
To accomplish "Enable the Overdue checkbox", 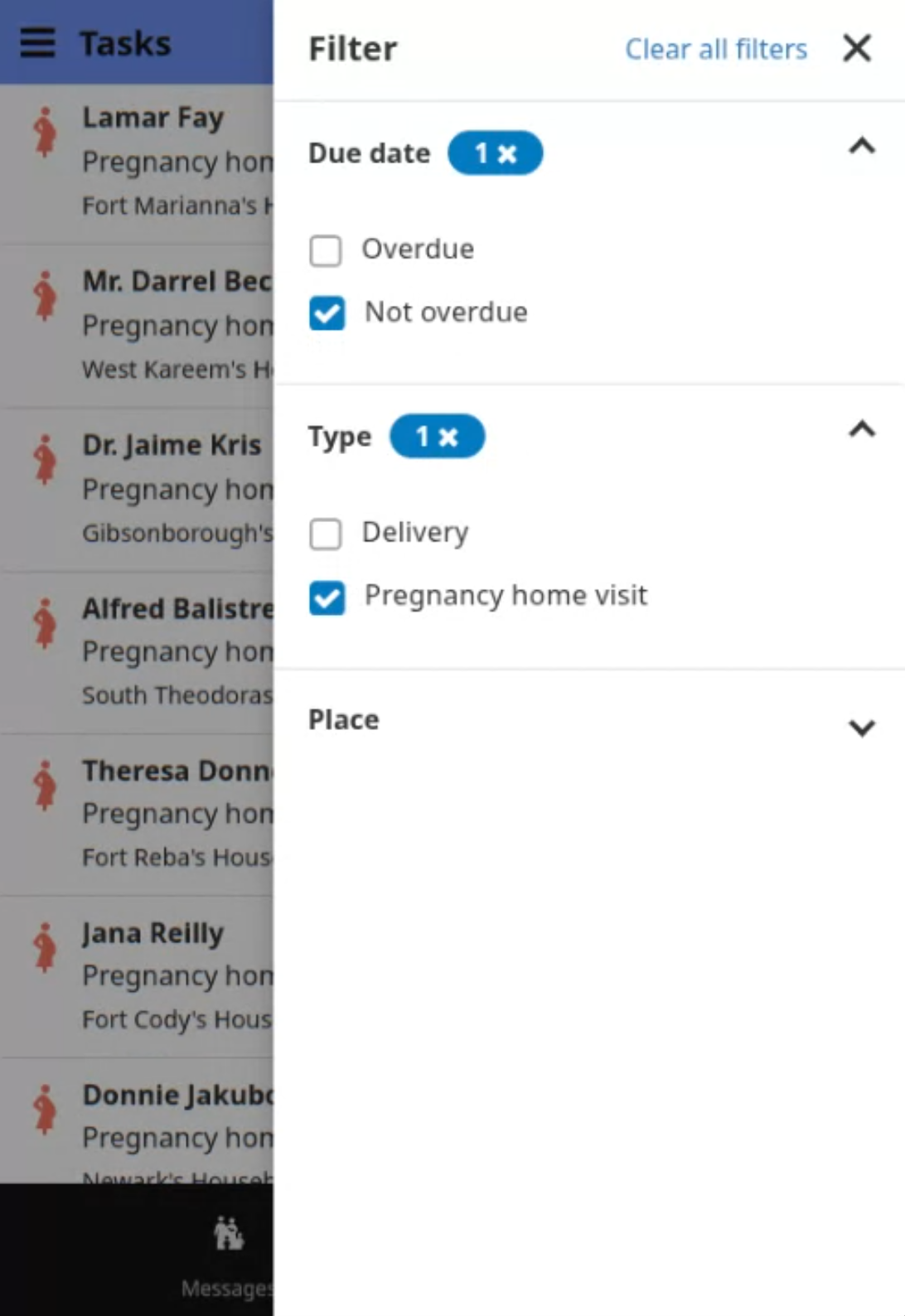I will tap(326, 250).
